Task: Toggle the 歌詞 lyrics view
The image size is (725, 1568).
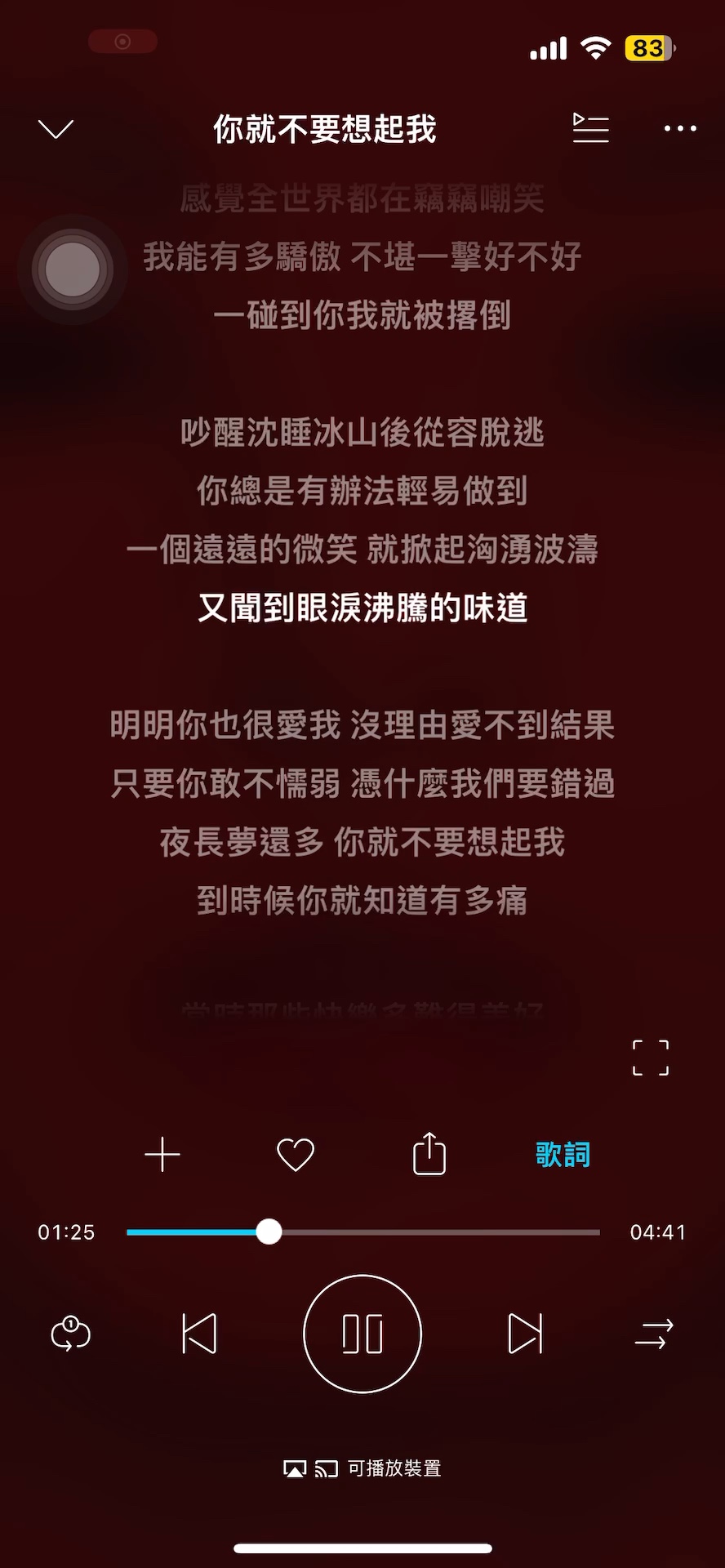Action: [x=563, y=1155]
